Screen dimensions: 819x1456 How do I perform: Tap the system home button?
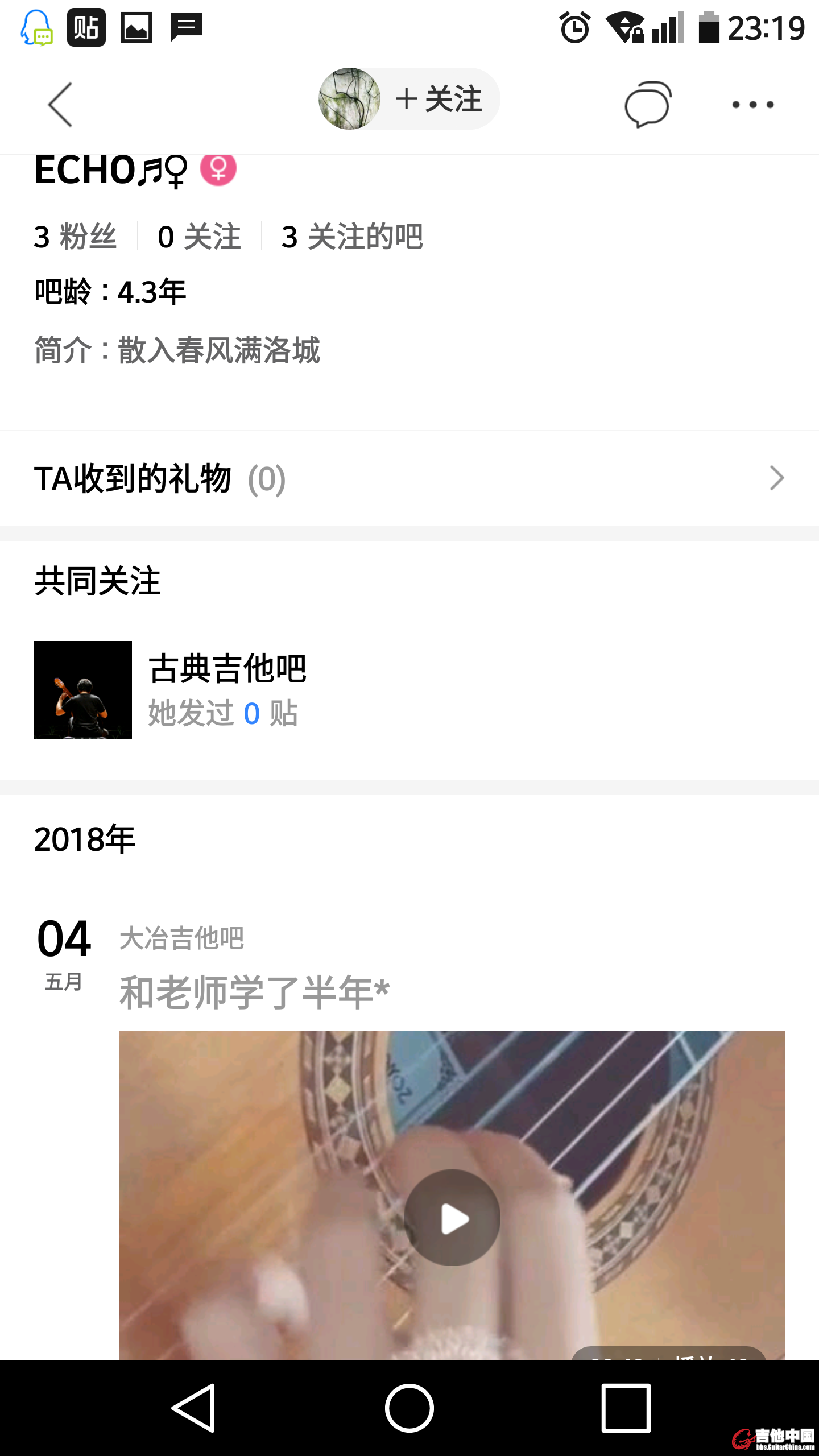click(x=409, y=1408)
